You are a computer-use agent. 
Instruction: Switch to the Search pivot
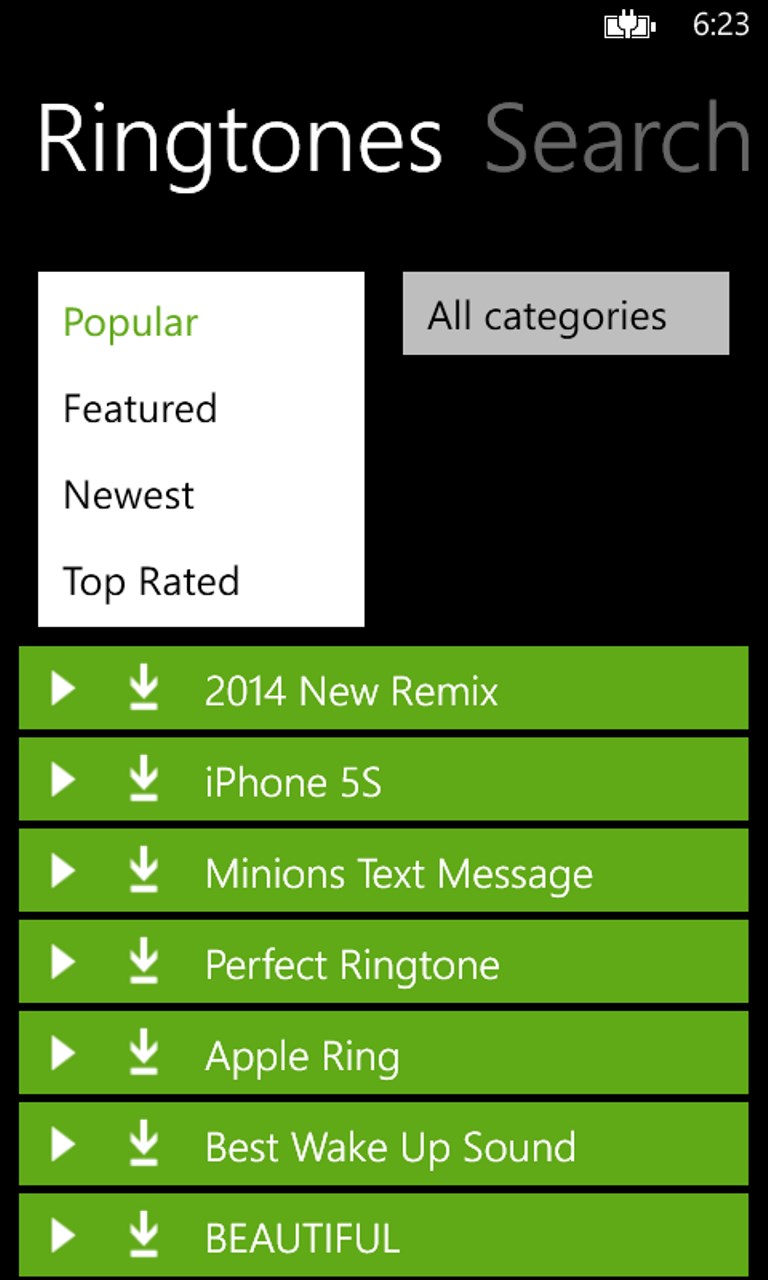click(617, 141)
